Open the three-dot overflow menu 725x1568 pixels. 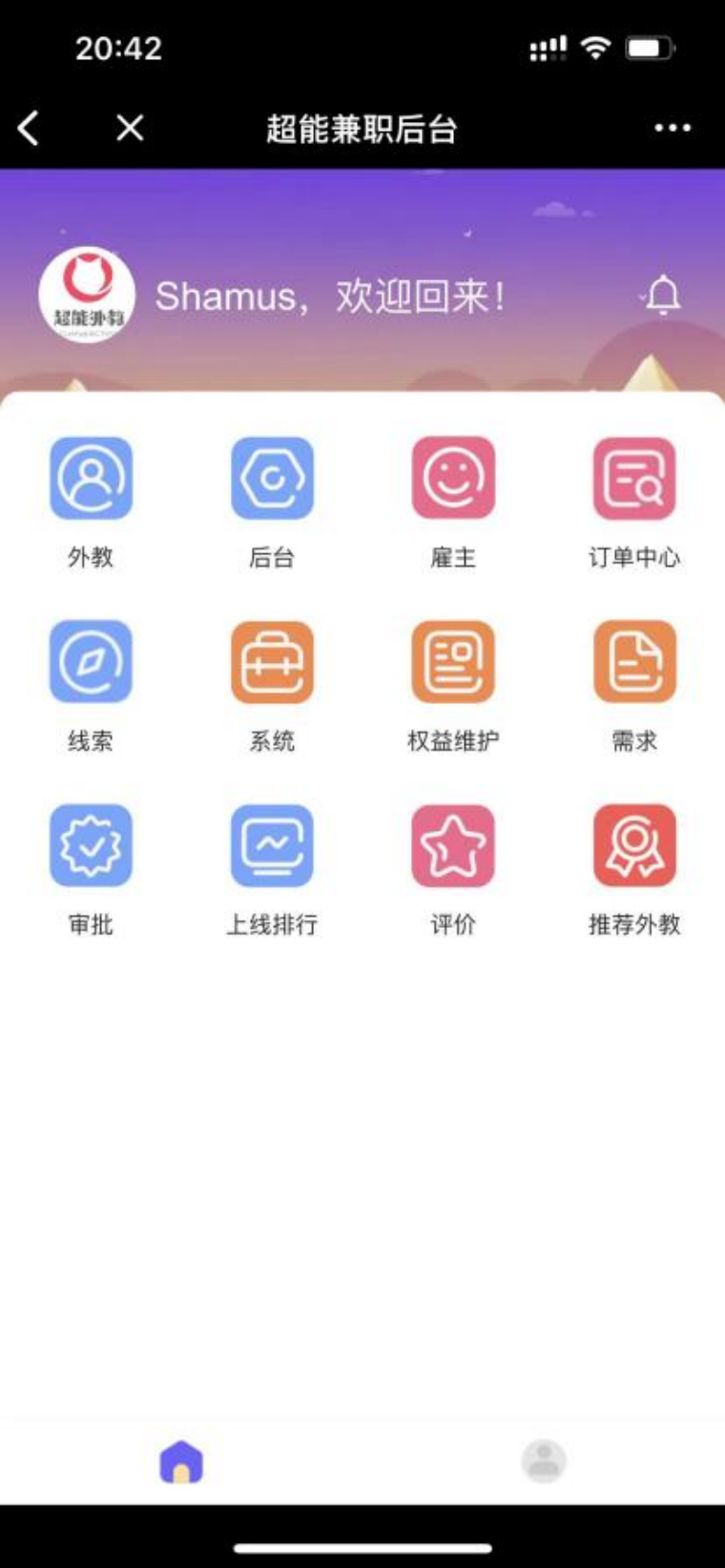pyautogui.click(x=673, y=128)
